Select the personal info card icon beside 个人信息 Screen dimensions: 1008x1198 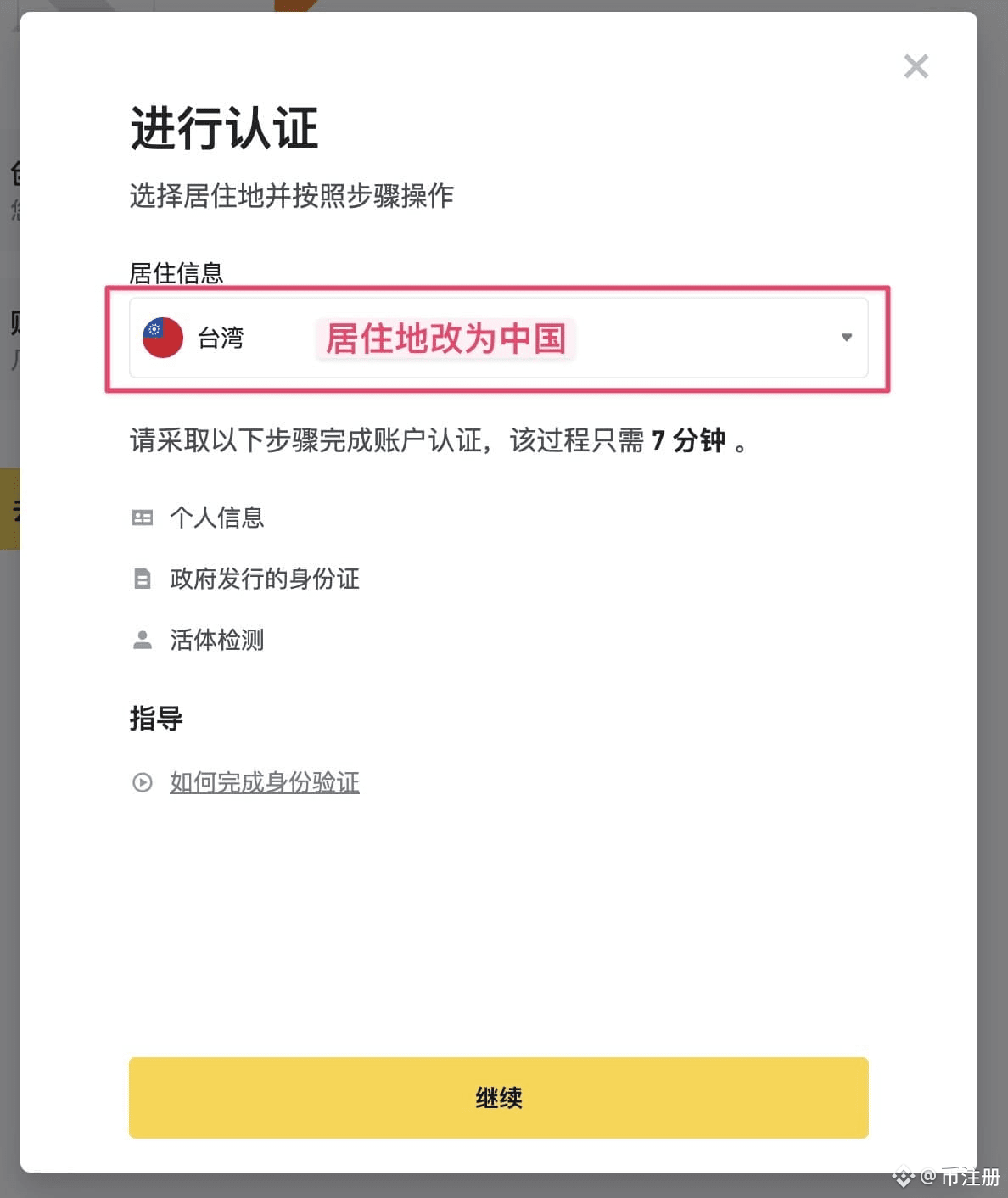pos(142,518)
